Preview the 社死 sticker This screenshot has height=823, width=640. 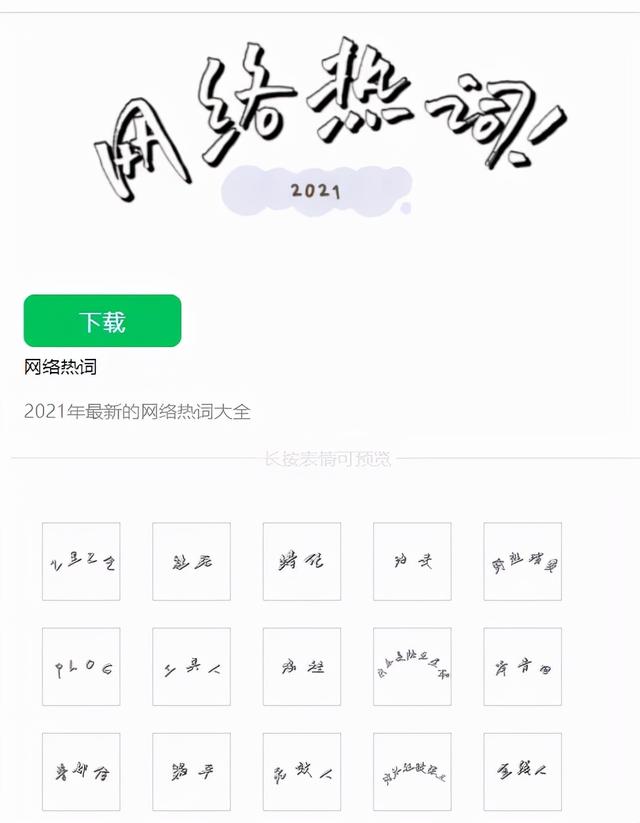[x=191, y=561]
